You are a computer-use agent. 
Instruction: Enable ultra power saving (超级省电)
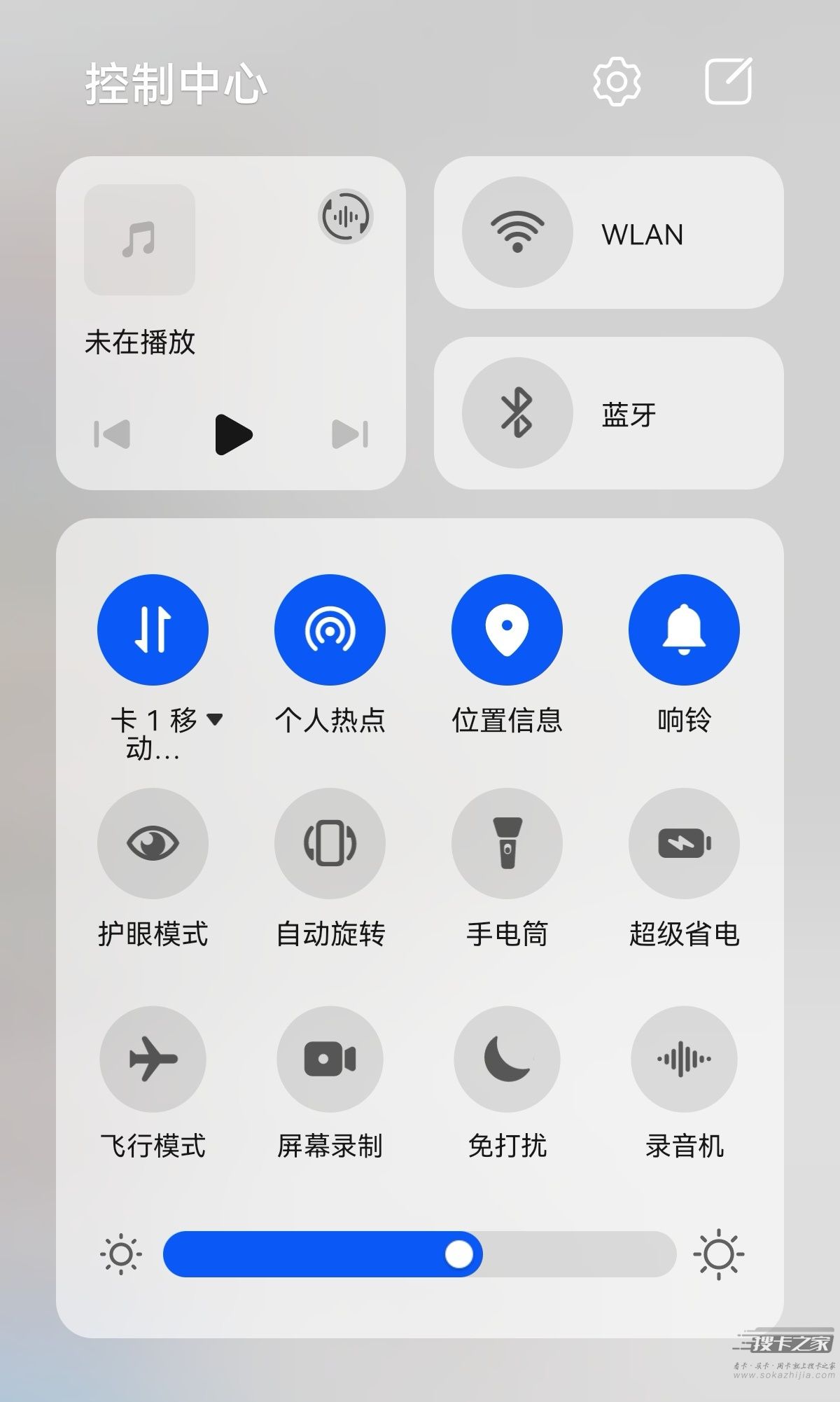[684, 842]
